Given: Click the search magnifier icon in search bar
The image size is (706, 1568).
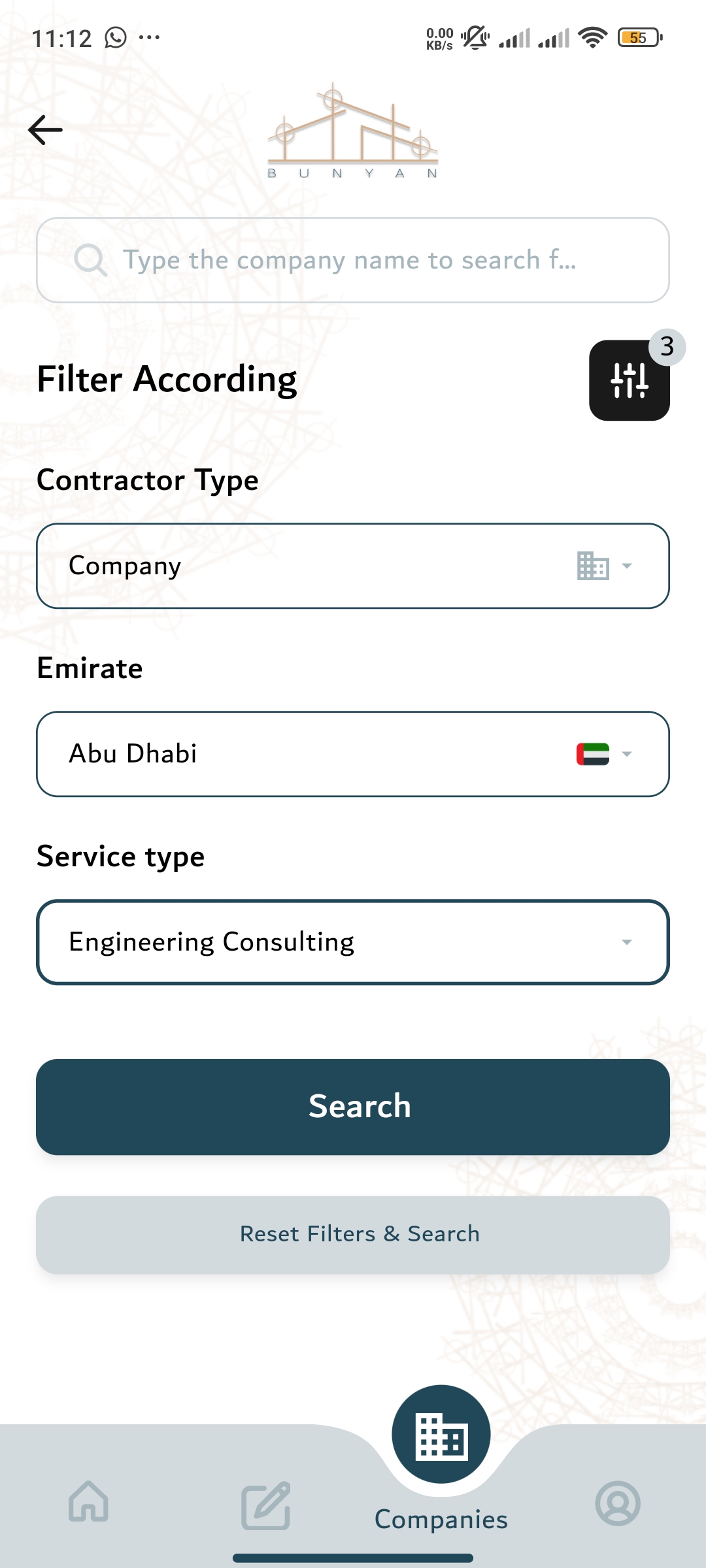Looking at the screenshot, I should [x=92, y=260].
